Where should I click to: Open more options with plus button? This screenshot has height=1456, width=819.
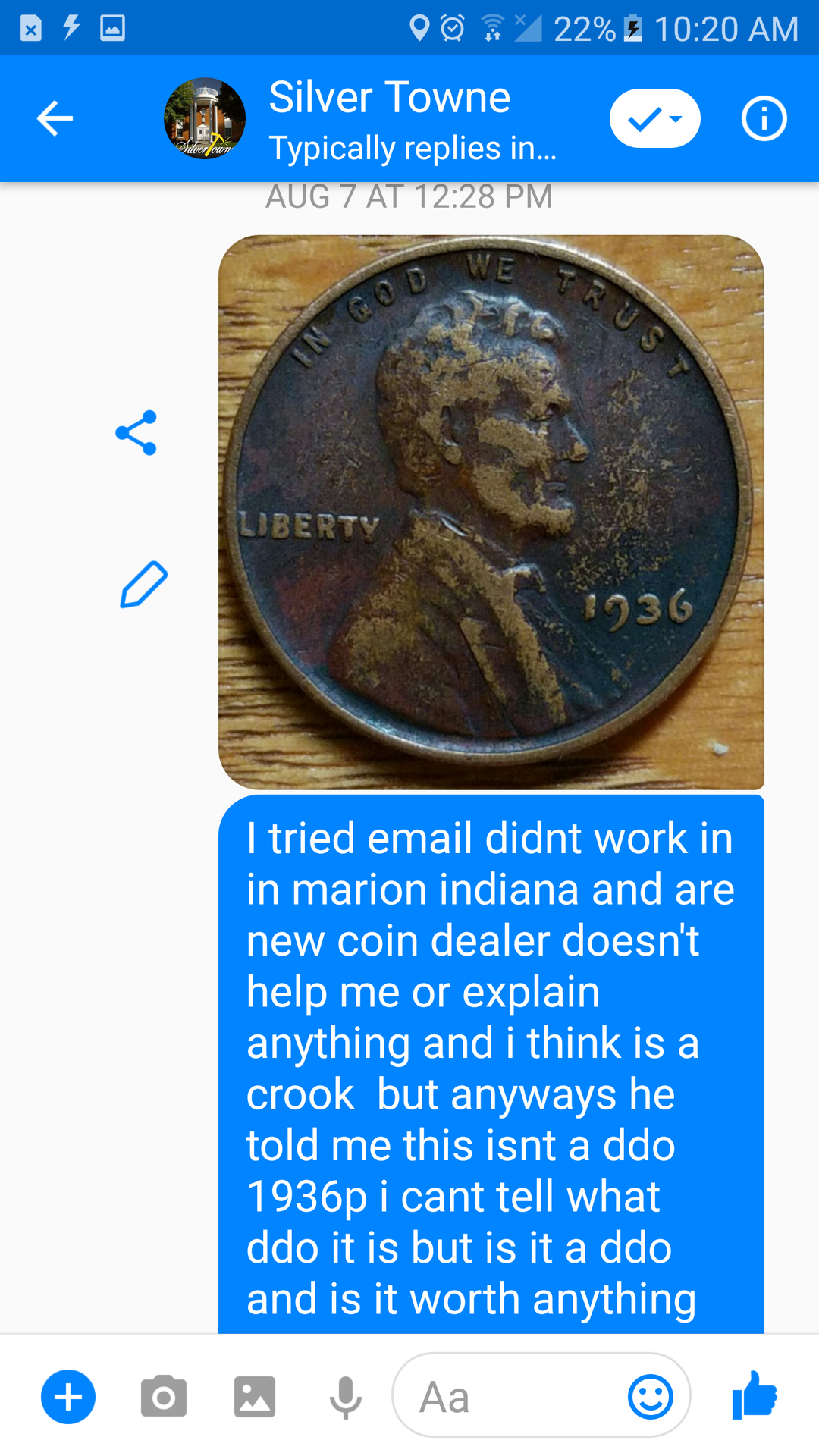pyautogui.click(x=68, y=1397)
